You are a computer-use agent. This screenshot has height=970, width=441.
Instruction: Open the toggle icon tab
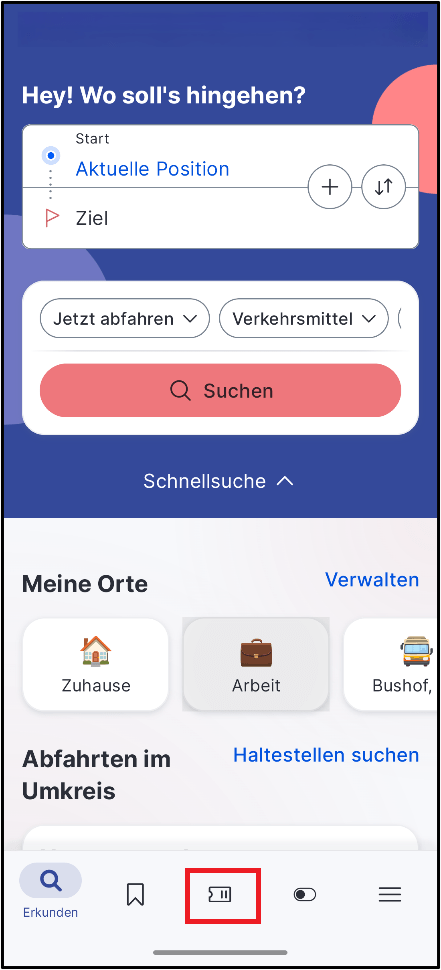(x=304, y=895)
